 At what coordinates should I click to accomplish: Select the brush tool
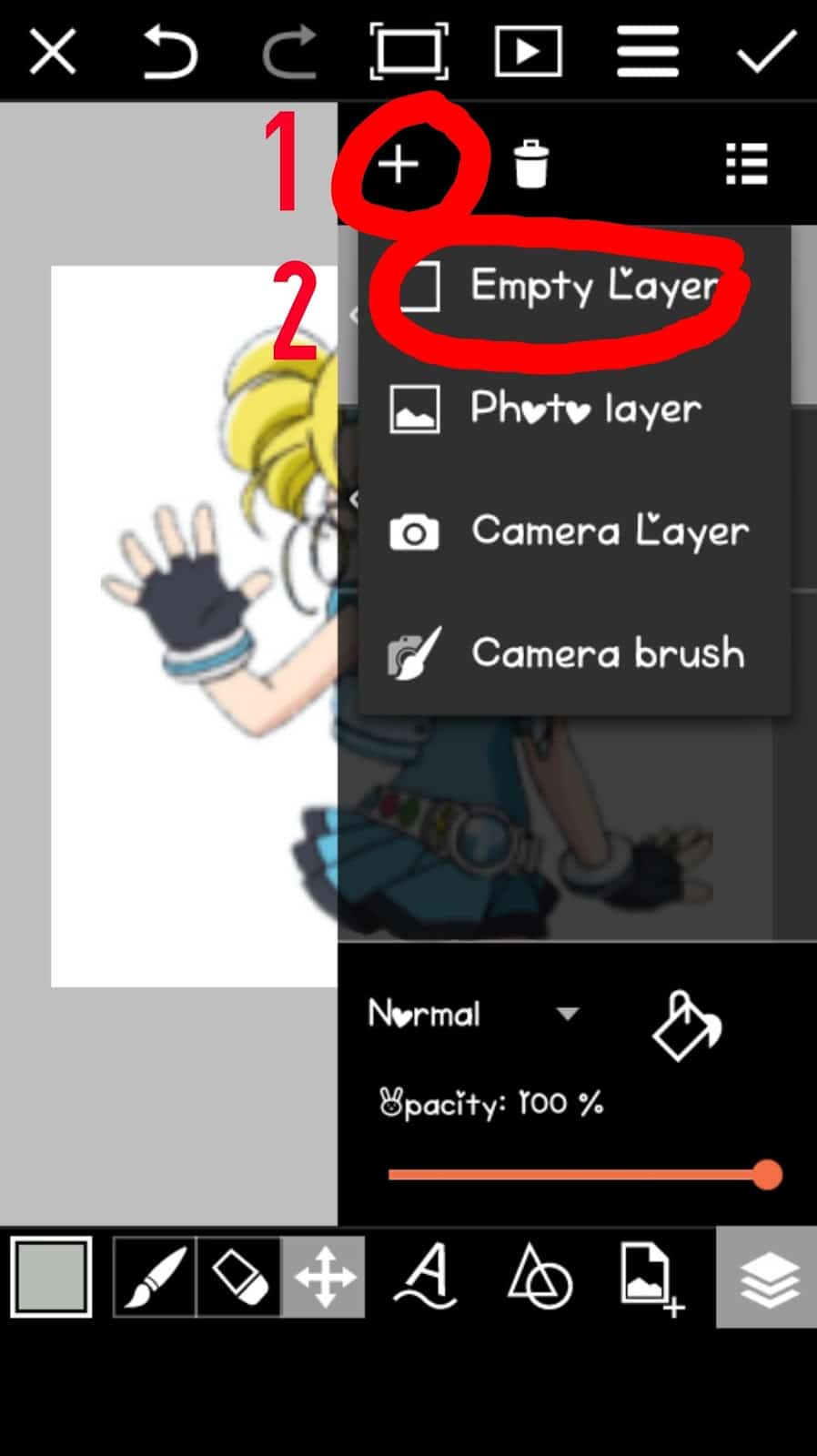coord(154,1276)
